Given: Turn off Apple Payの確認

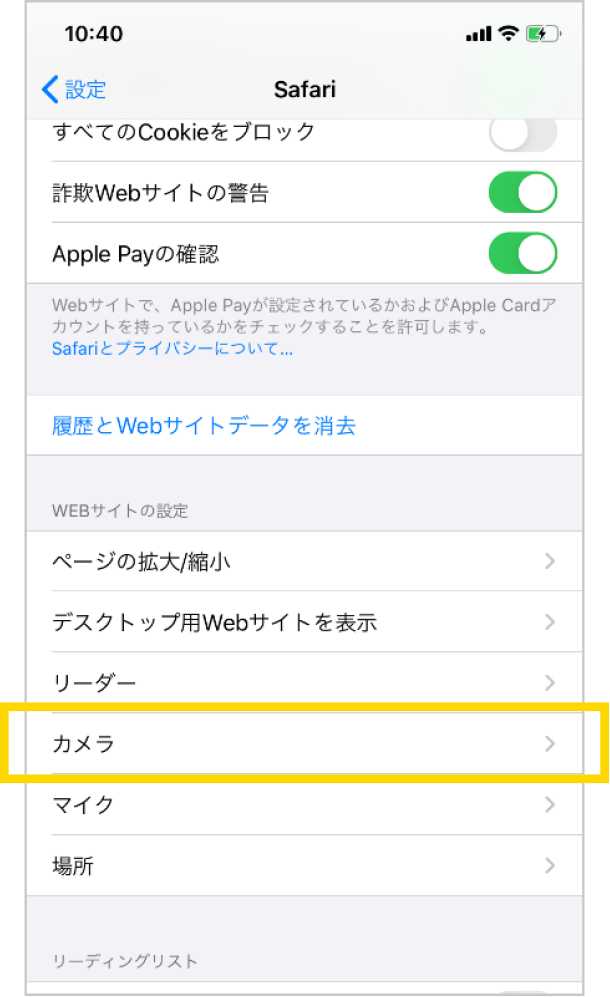Looking at the screenshot, I should click(x=523, y=253).
